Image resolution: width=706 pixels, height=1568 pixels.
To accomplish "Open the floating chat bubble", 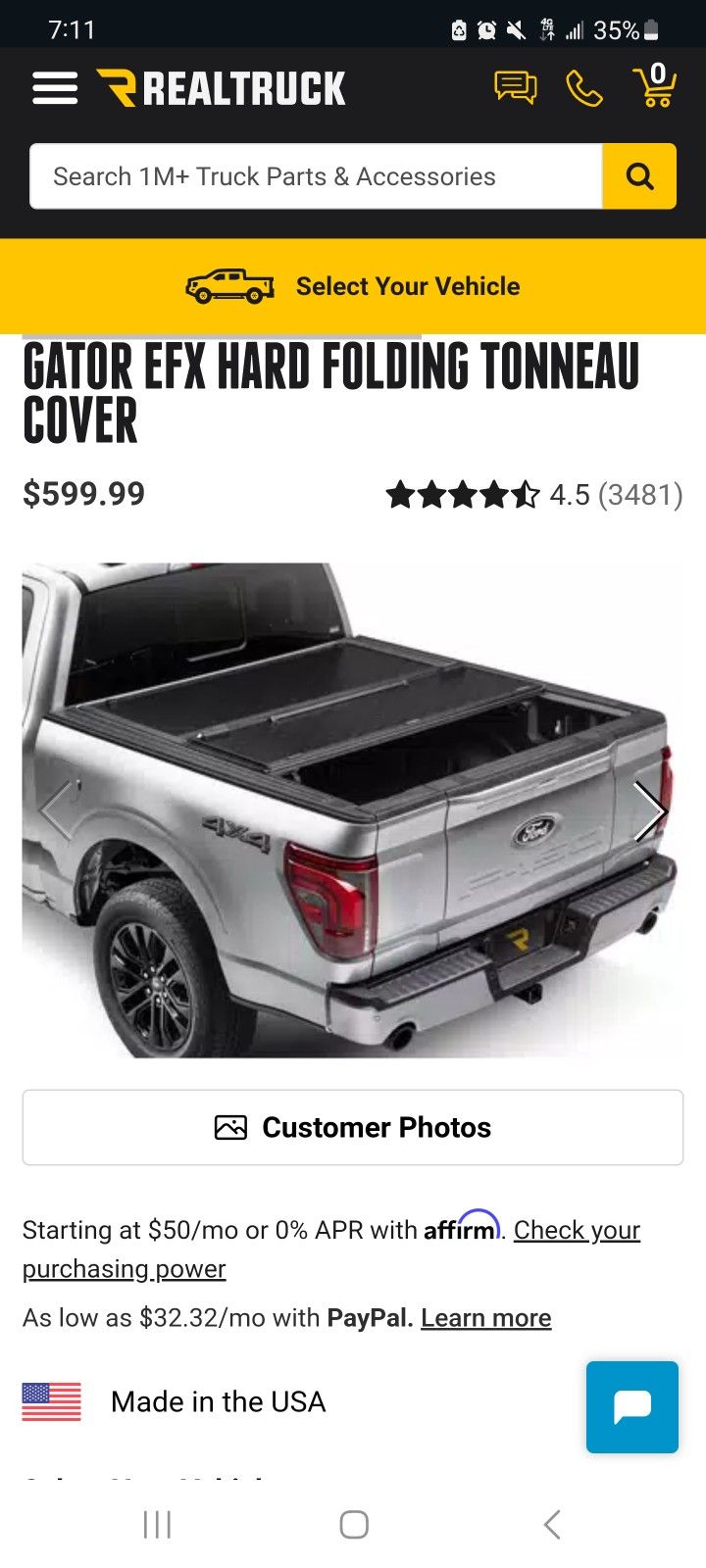I will tap(630, 1406).
